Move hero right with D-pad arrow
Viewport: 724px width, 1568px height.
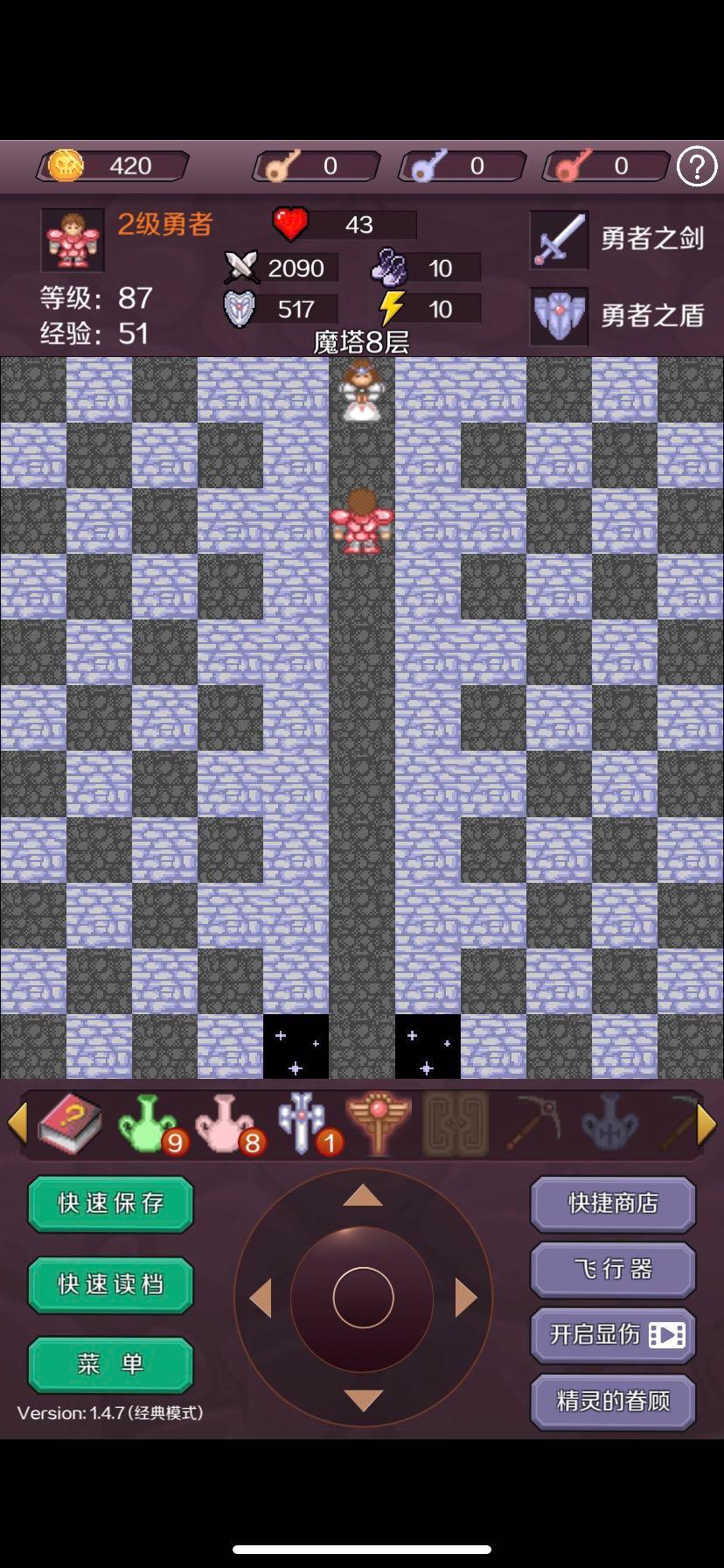(466, 1298)
